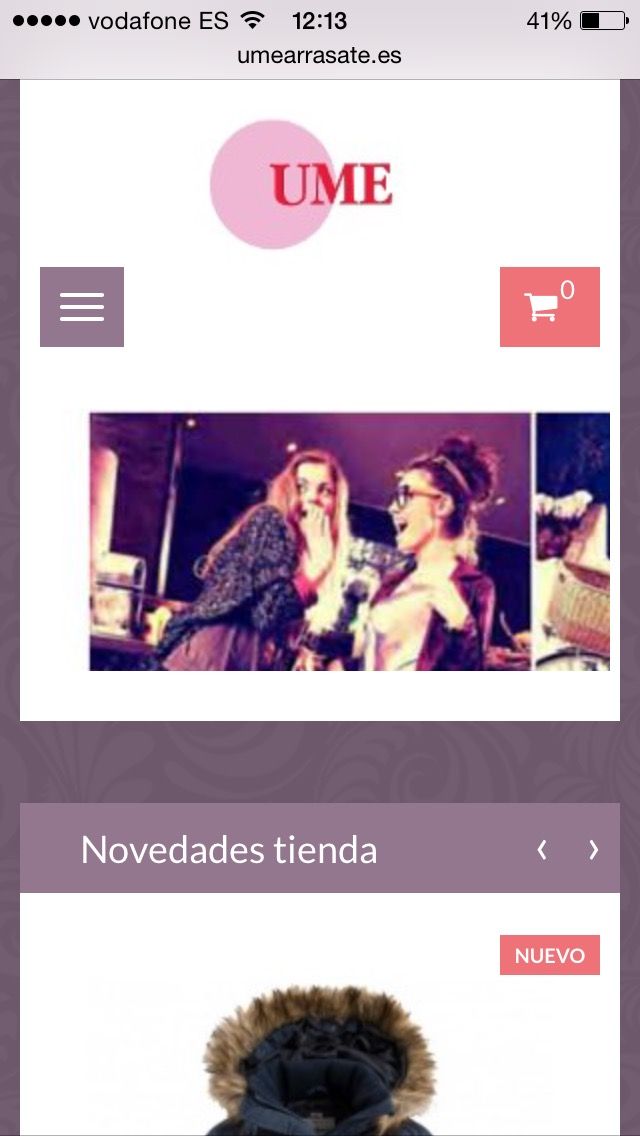This screenshot has width=640, height=1136.
Task: Show next items in Novedades tienda
Action: point(594,849)
